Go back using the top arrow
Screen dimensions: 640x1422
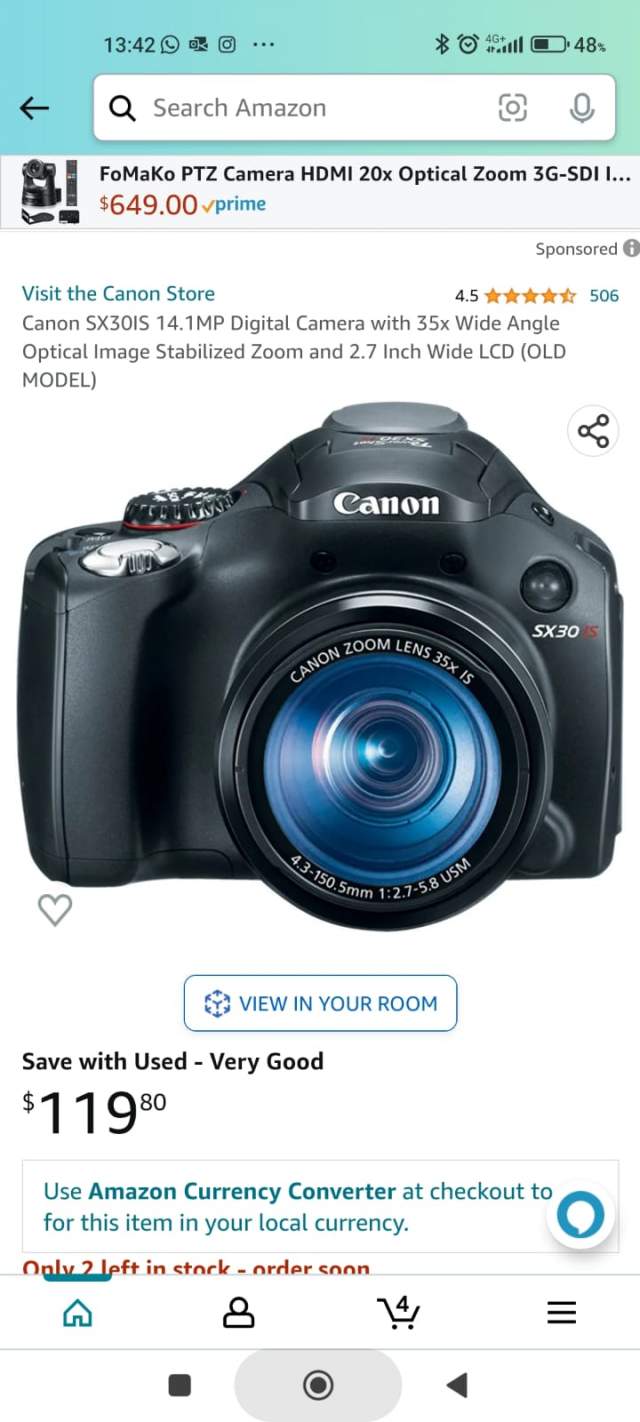34,108
